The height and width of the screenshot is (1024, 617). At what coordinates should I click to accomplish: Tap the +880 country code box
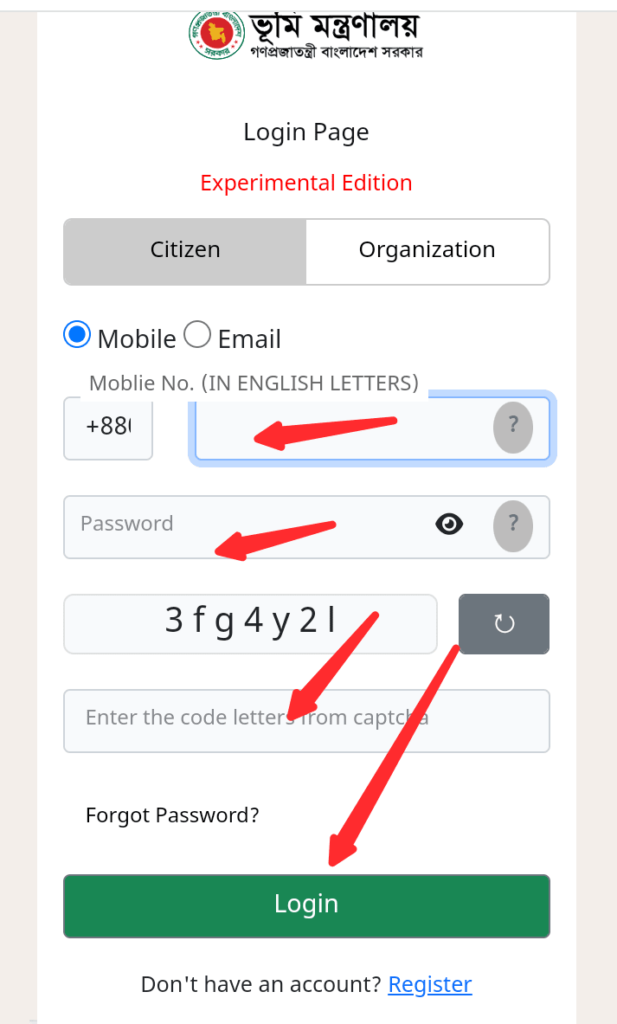click(108, 427)
